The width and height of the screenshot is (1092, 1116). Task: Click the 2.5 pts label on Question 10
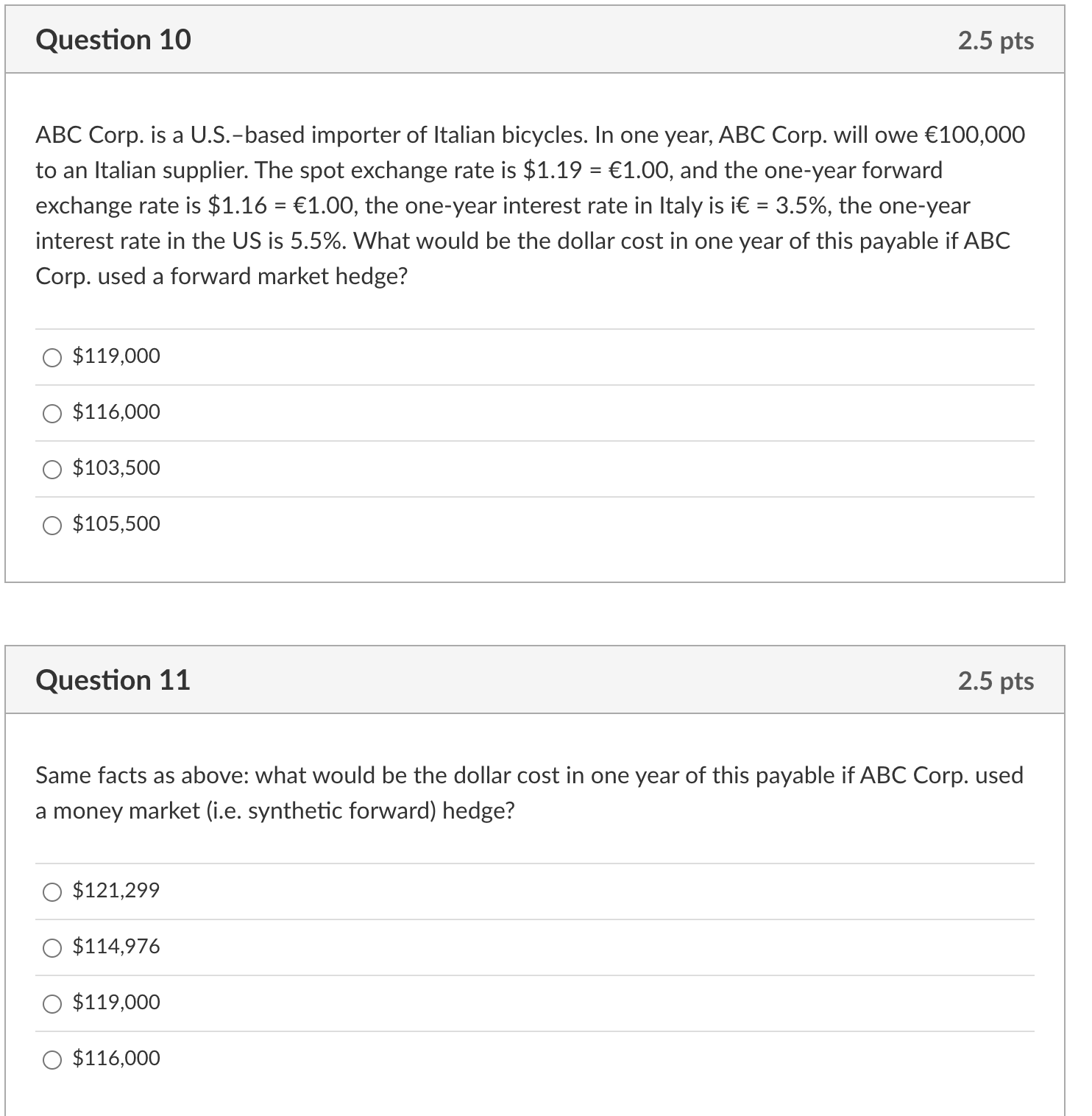click(x=996, y=41)
